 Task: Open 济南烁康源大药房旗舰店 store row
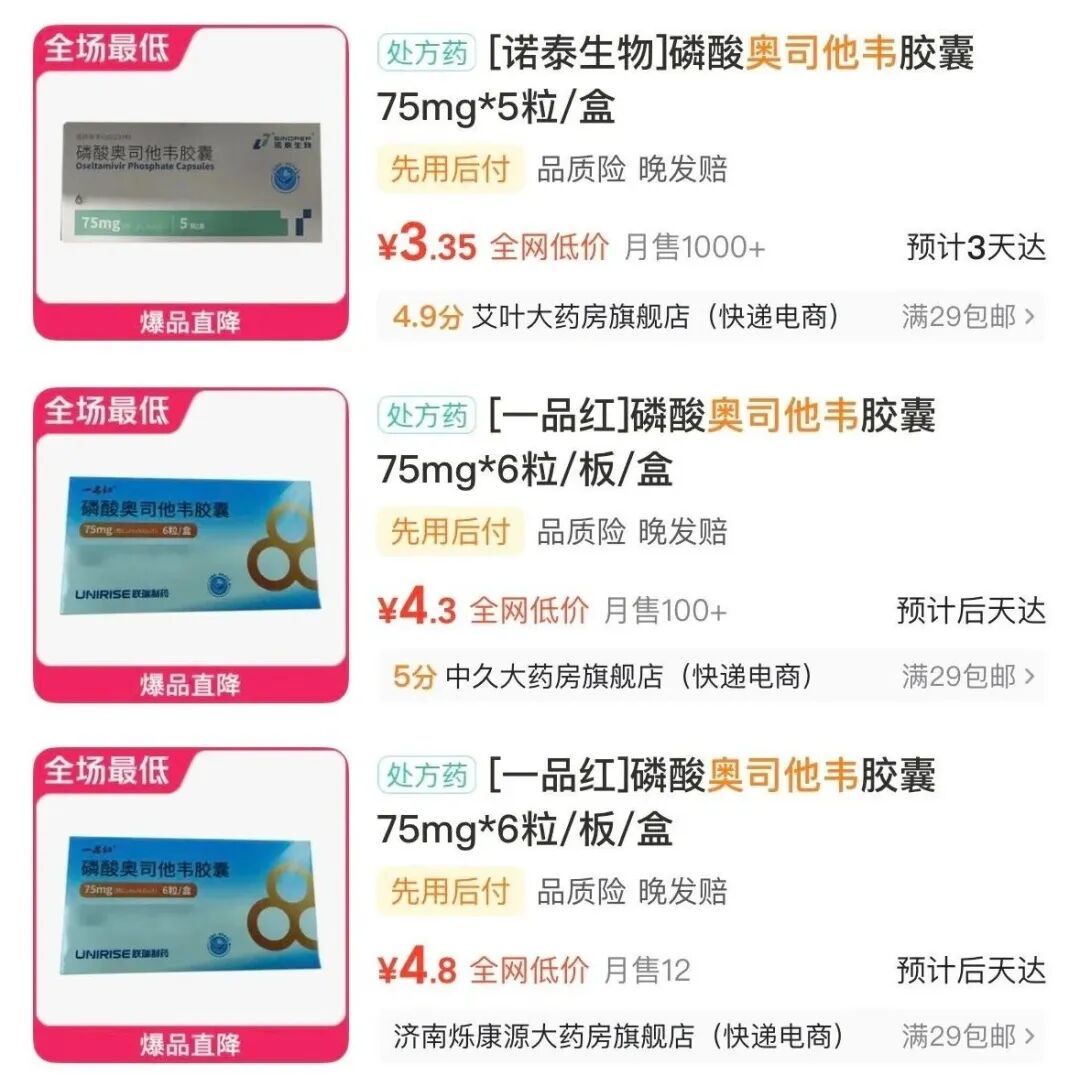point(710,1036)
